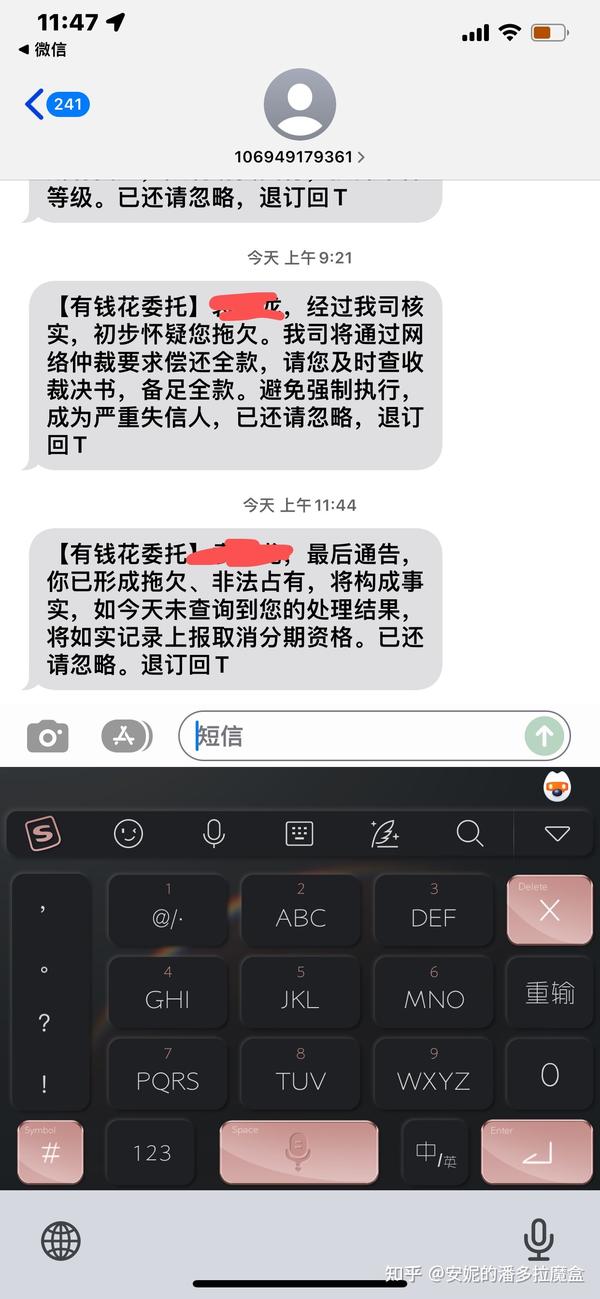This screenshot has height=1299, width=600.
Task: Open the Sogou keyboard menu logo
Action: click(x=43, y=832)
